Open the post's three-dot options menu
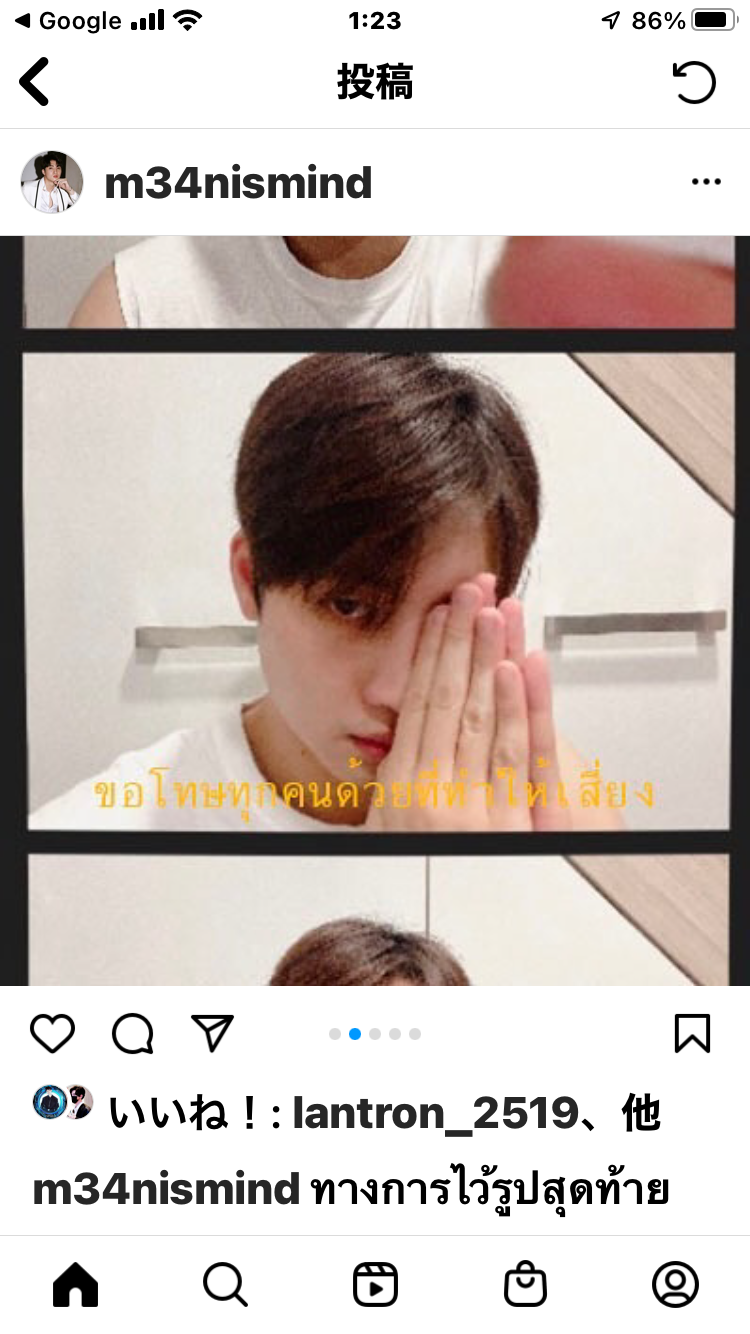The image size is (750, 1334). pos(706,182)
